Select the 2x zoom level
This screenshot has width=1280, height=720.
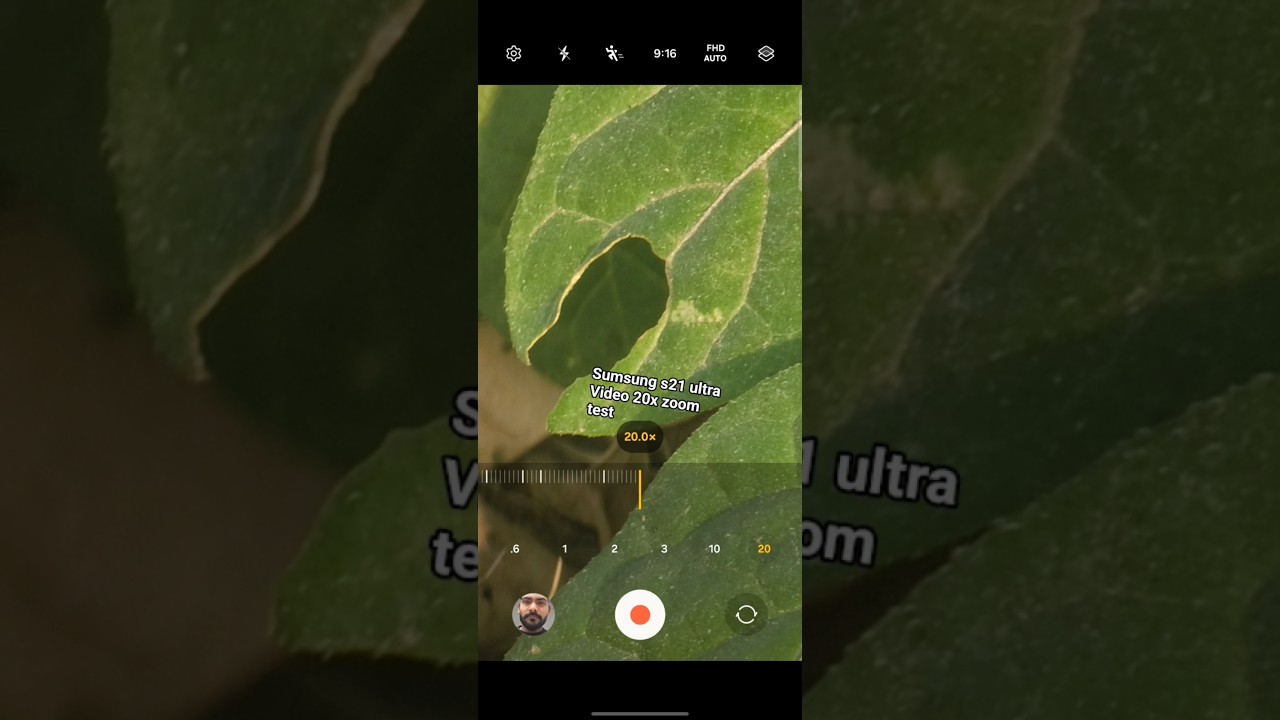click(614, 549)
